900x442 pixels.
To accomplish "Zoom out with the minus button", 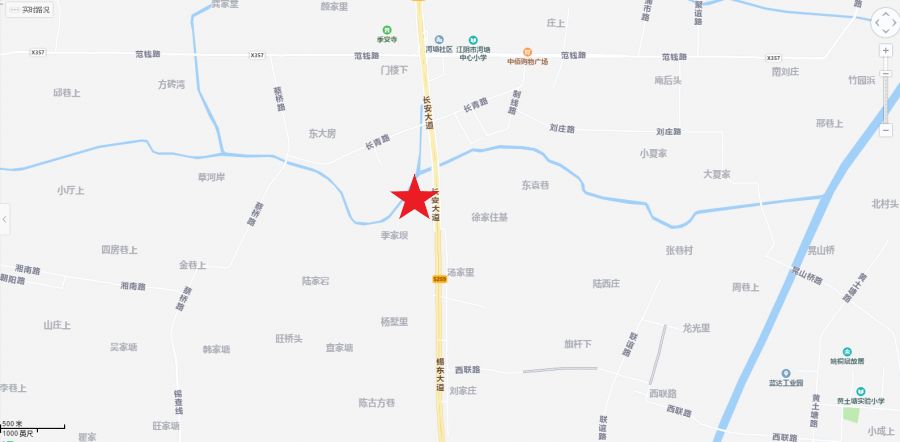I will [886, 130].
